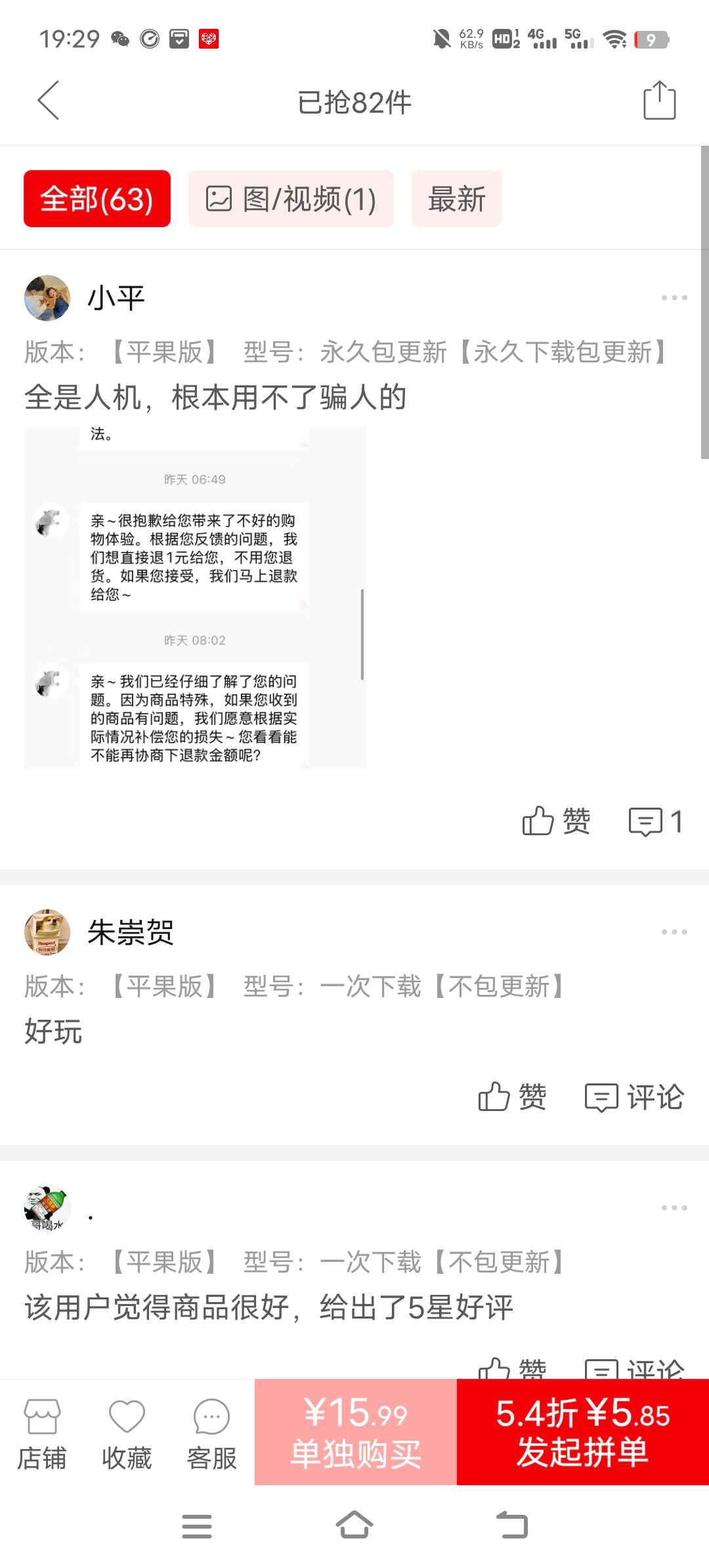Select the 全部(63) reviews filter
Image resolution: width=709 pixels, height=1568 pixels.
(97, 198)
